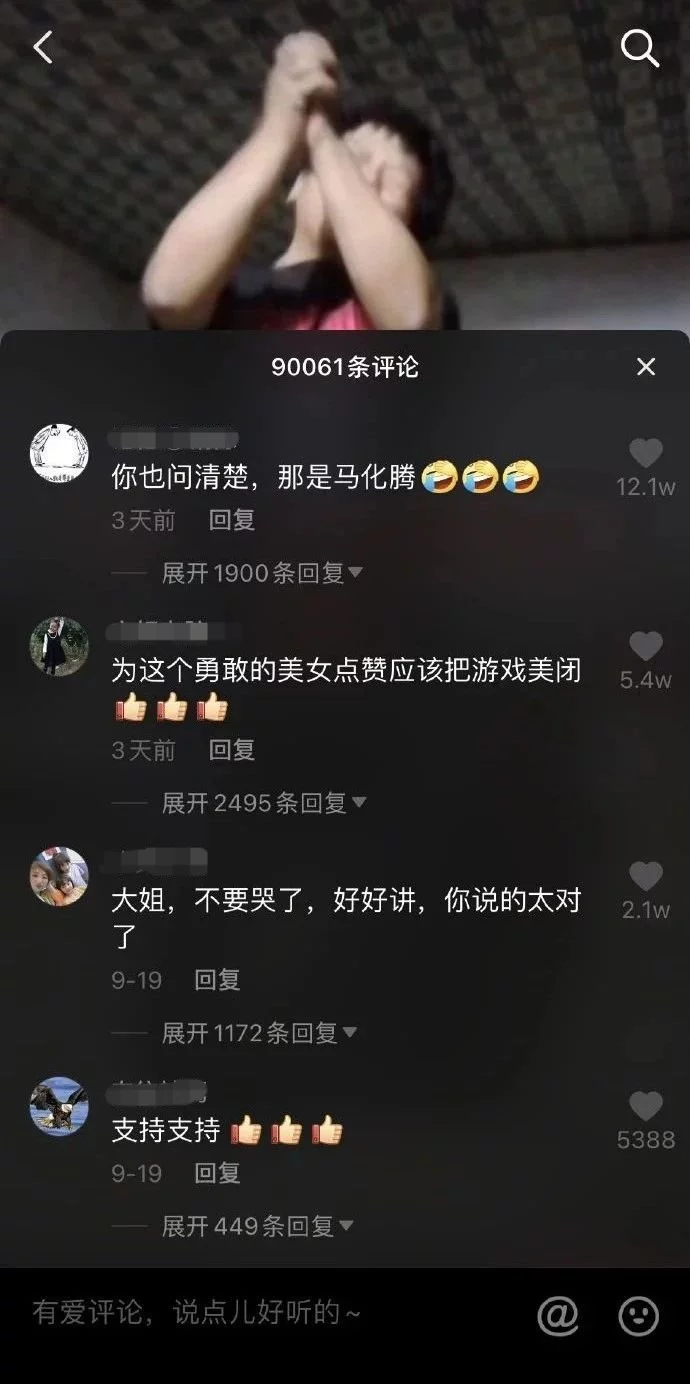Mention someone with the @ icon

[x=558, y=1315]
